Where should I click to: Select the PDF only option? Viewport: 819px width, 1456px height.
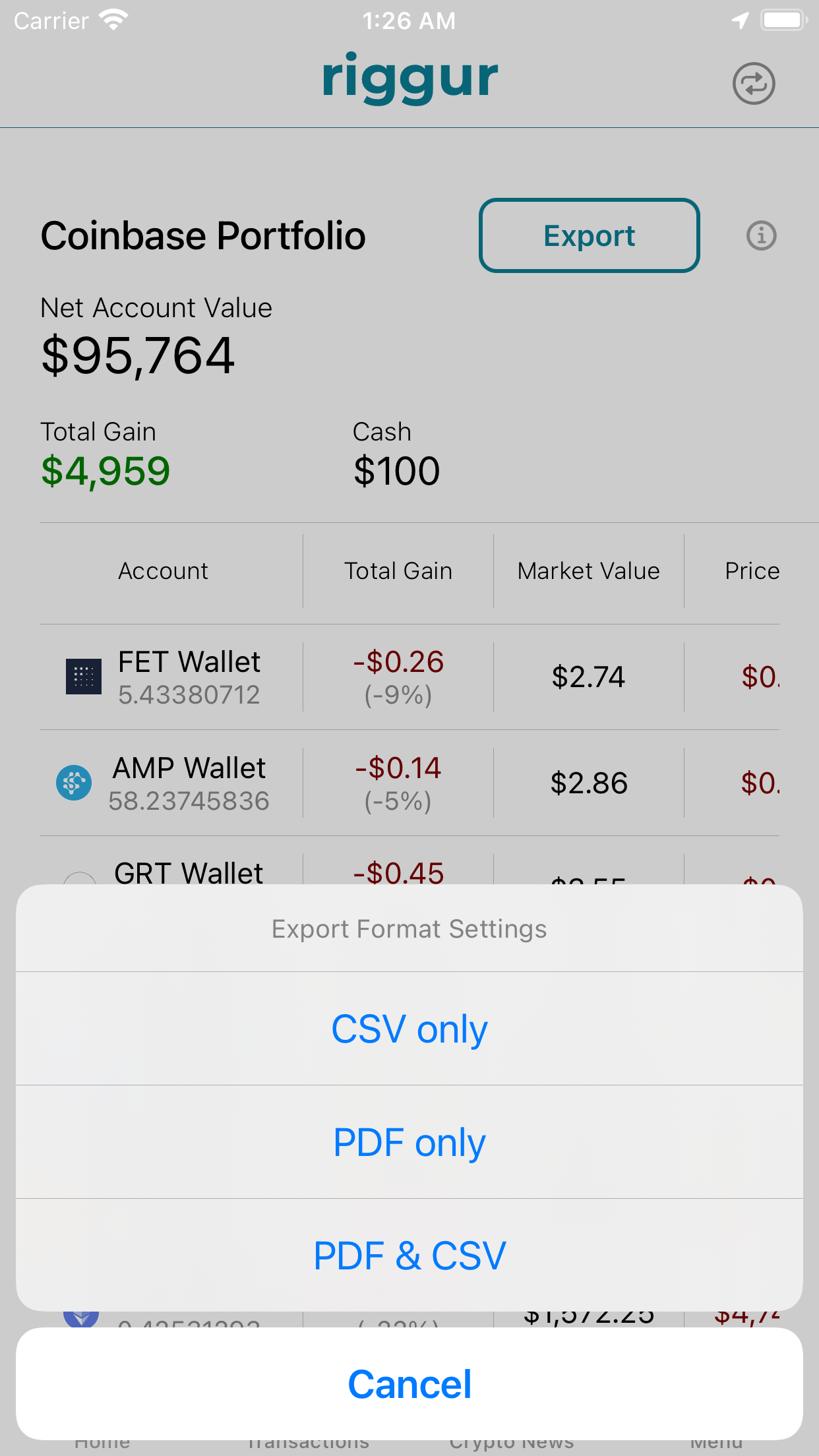click(x=409, y=1142)
